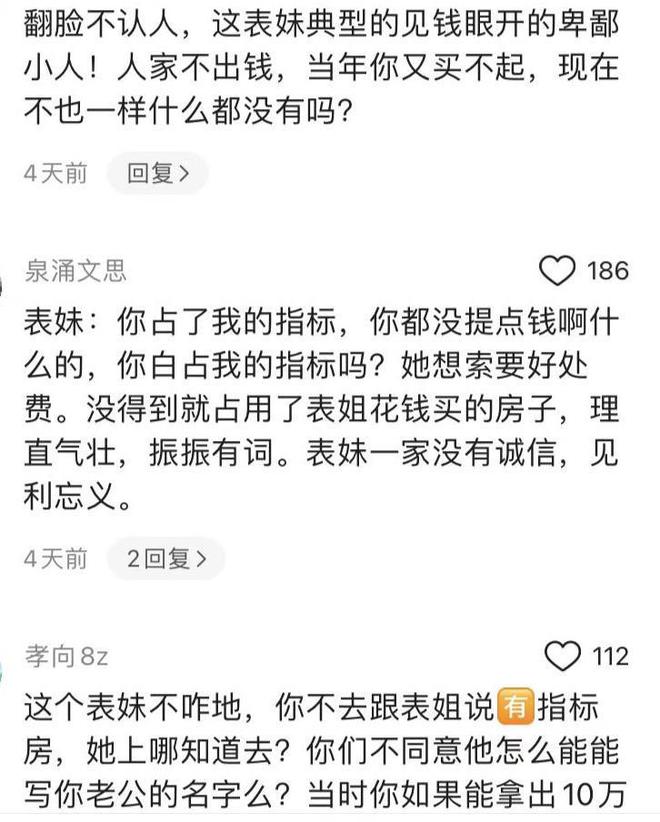Open 孝向8z's profile
The height and width of the screenshot is (822, 660).
pos(66,656)
